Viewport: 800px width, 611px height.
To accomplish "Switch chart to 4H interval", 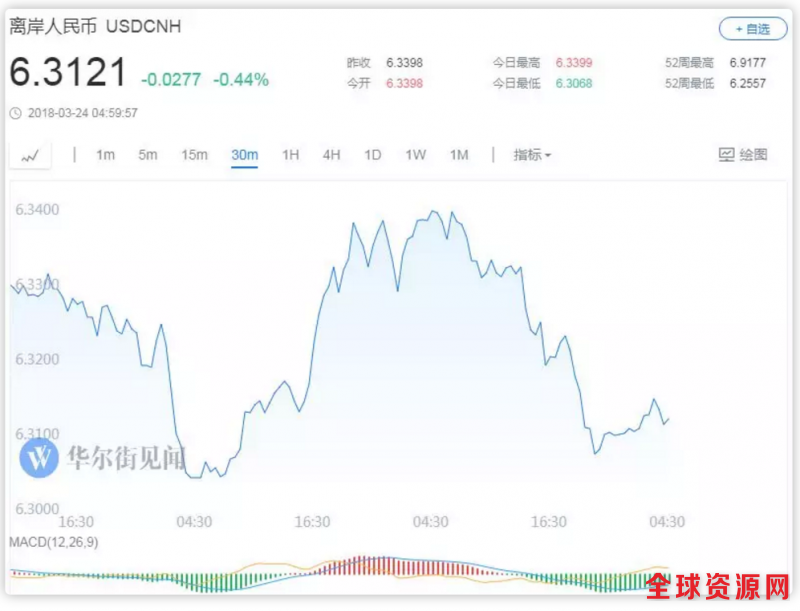I will coord(331,155).
